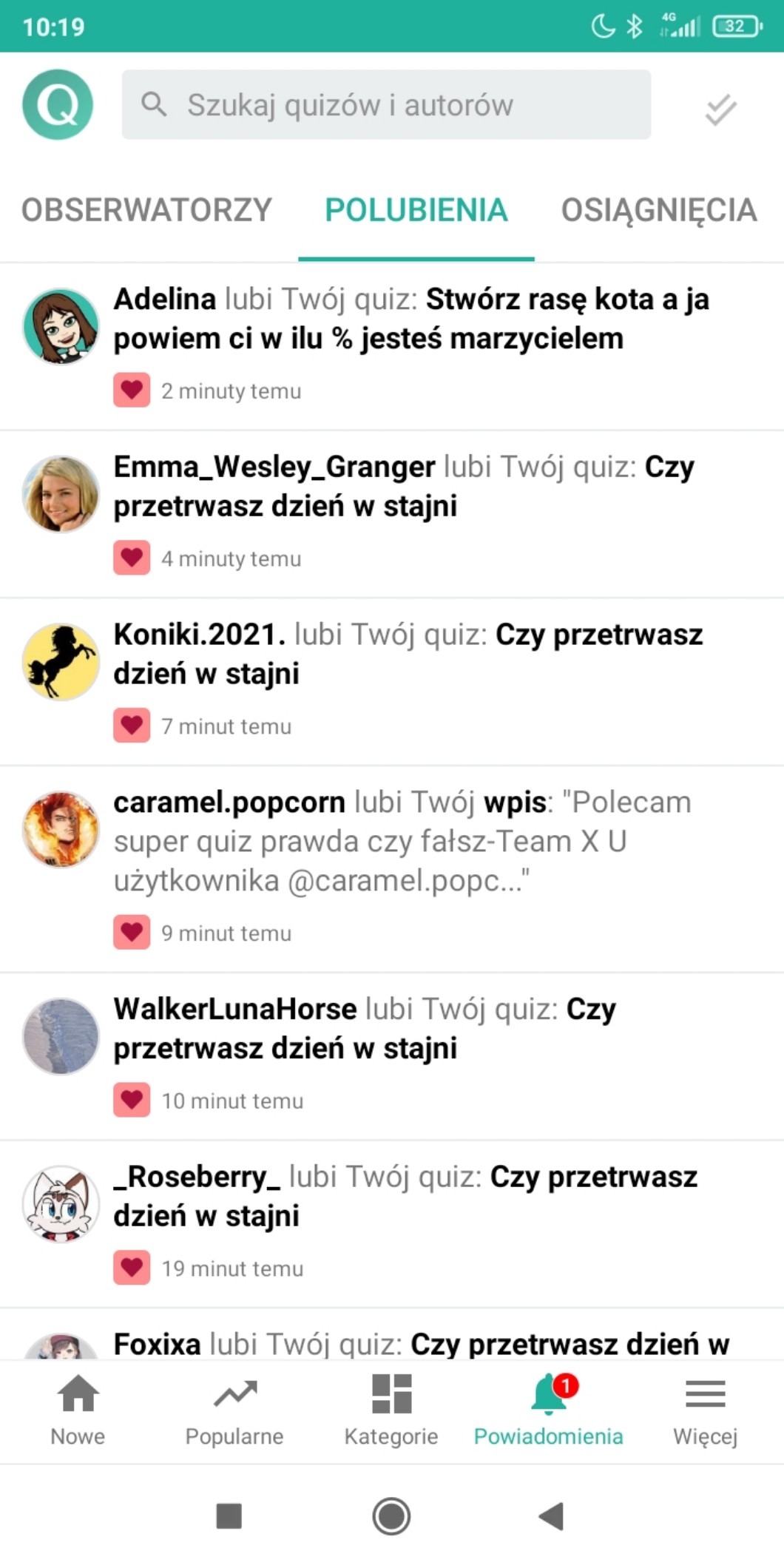Select the Polubienia tab
Image resolution: width=784 pixels, height=1568 pixels.
tap(416, 210)
